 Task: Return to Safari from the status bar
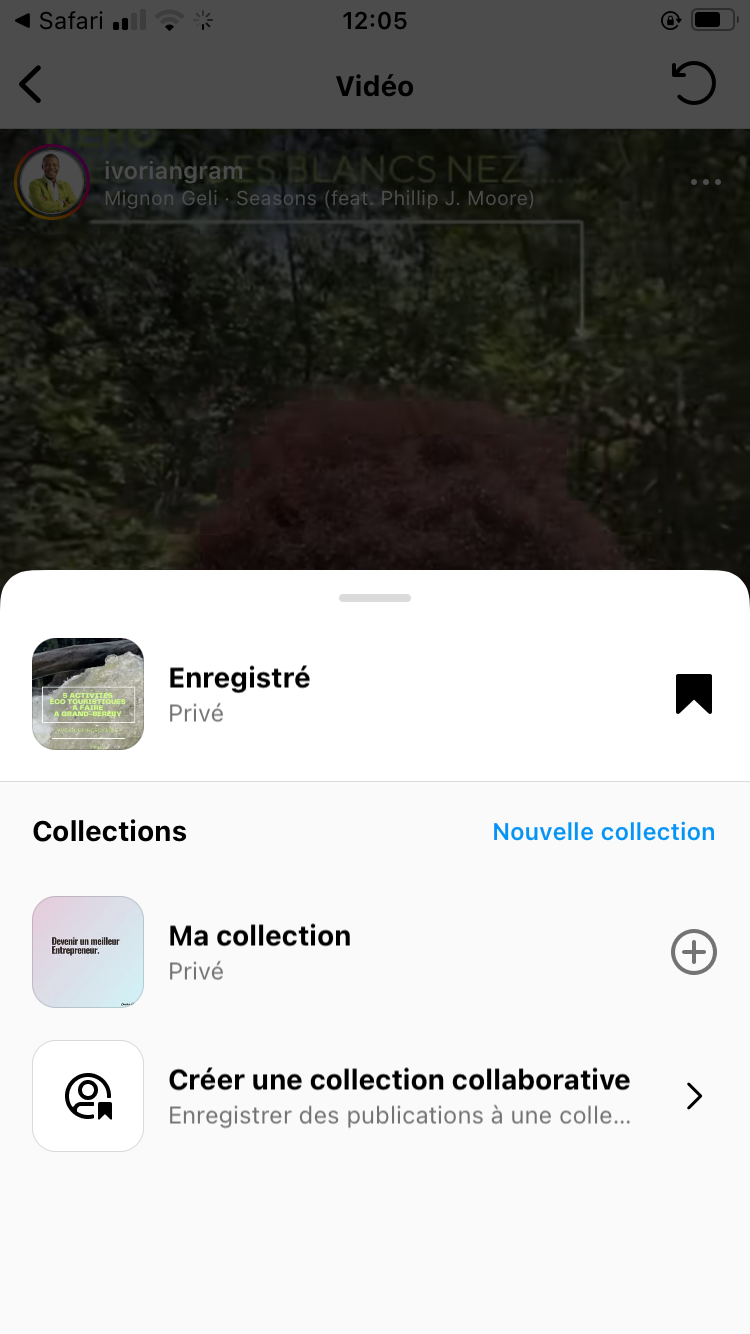[60, 21]
